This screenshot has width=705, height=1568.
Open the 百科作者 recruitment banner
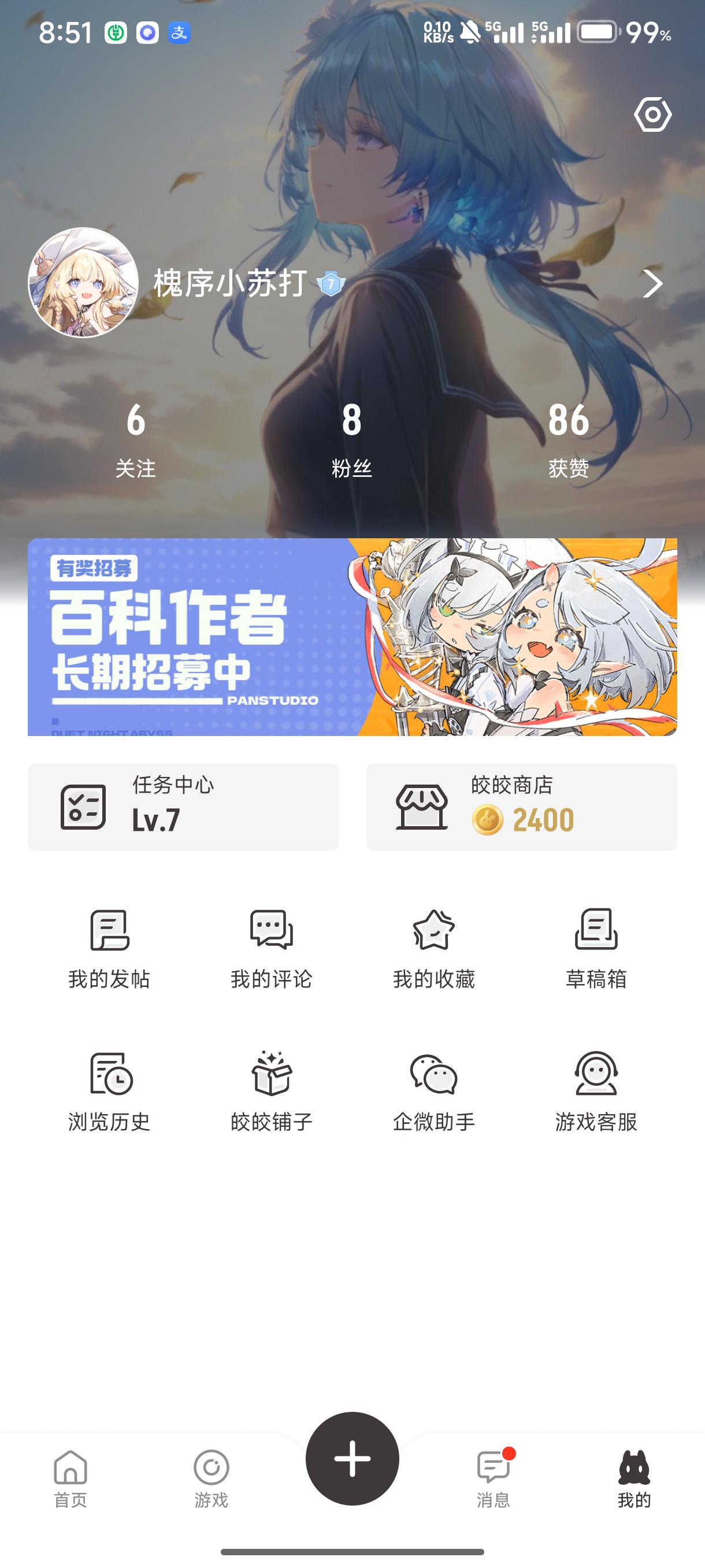tap(352, 637)
